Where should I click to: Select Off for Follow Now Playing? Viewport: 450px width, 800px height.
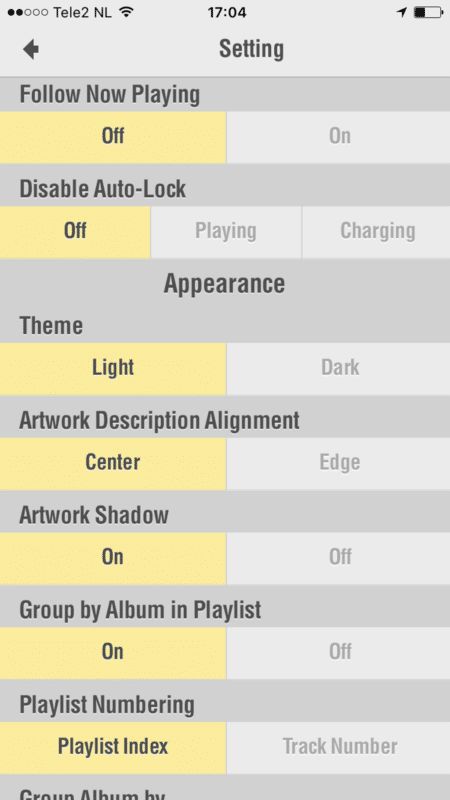tap(113, 137)
